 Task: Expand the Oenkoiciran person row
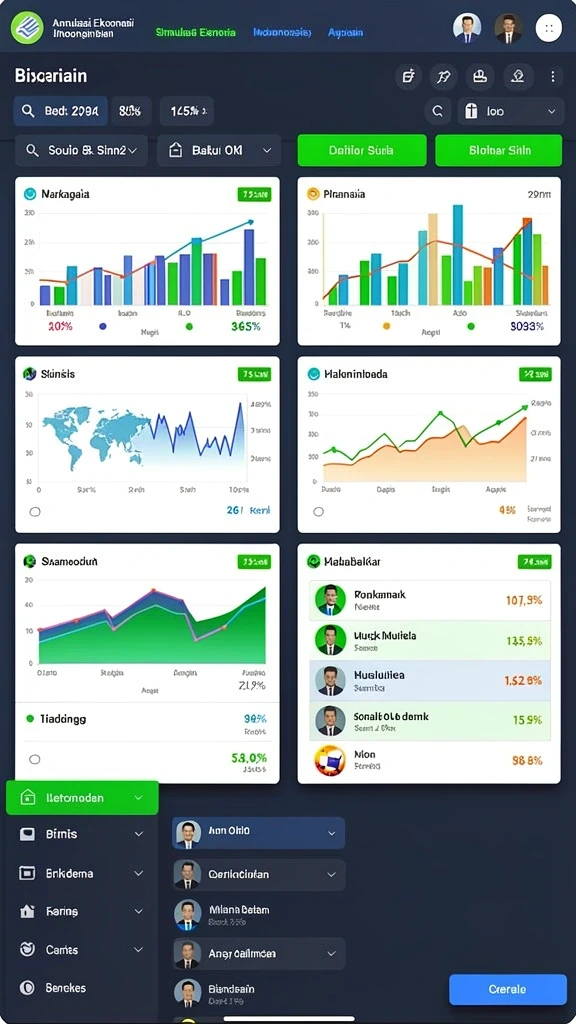[x=258, y=874]
